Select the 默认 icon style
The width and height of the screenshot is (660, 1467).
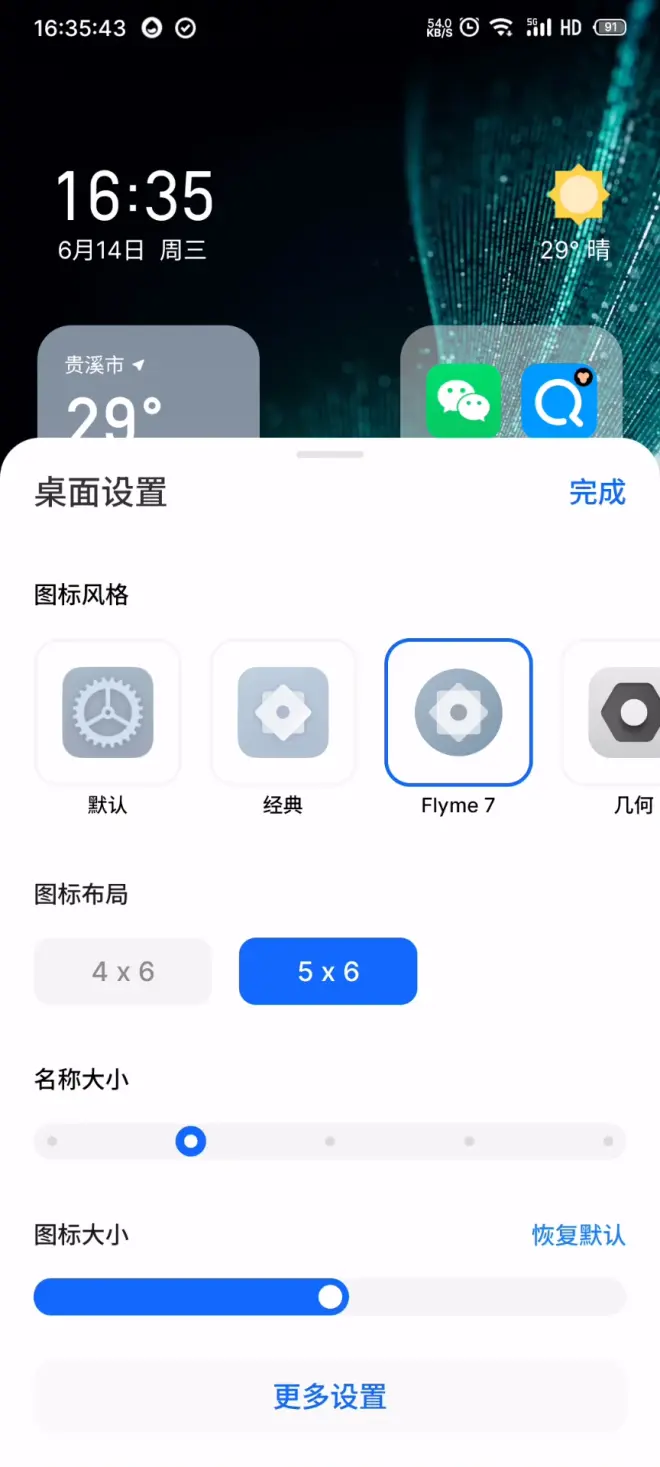coord(108,712)
